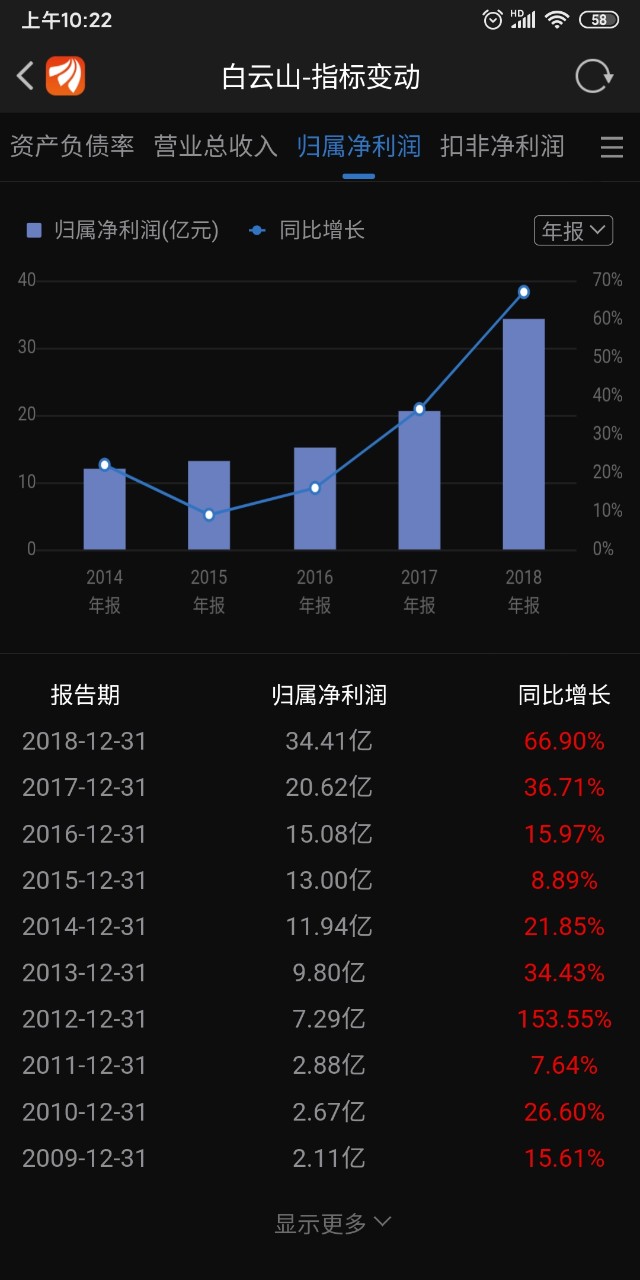Switch to the 资产负债率 tab
The width and height of the screenshot is (640, 1280).
[72, 146]
